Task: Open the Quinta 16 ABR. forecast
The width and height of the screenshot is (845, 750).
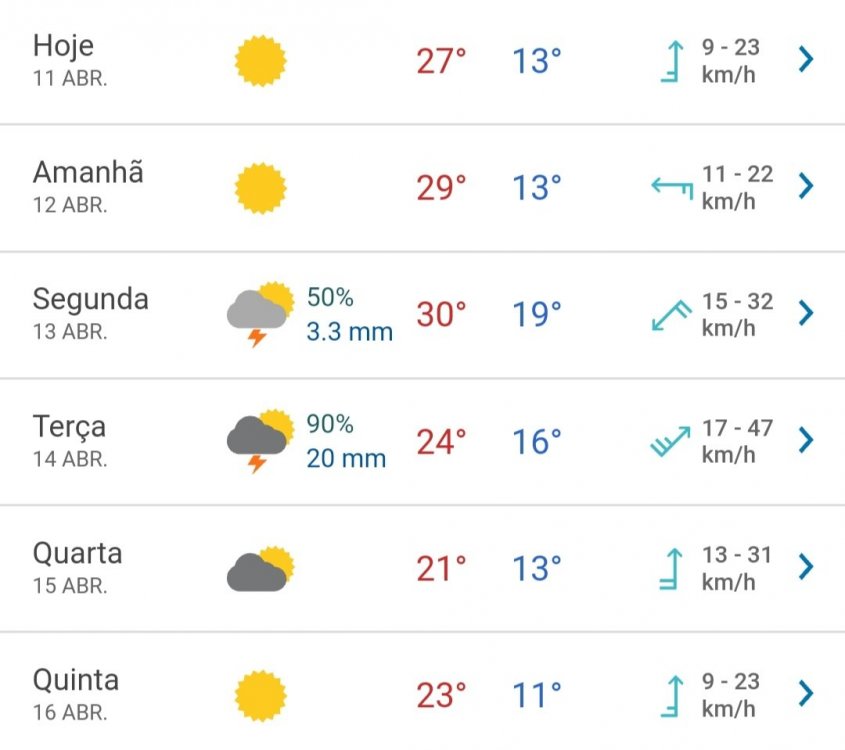Action: [806, 693]
